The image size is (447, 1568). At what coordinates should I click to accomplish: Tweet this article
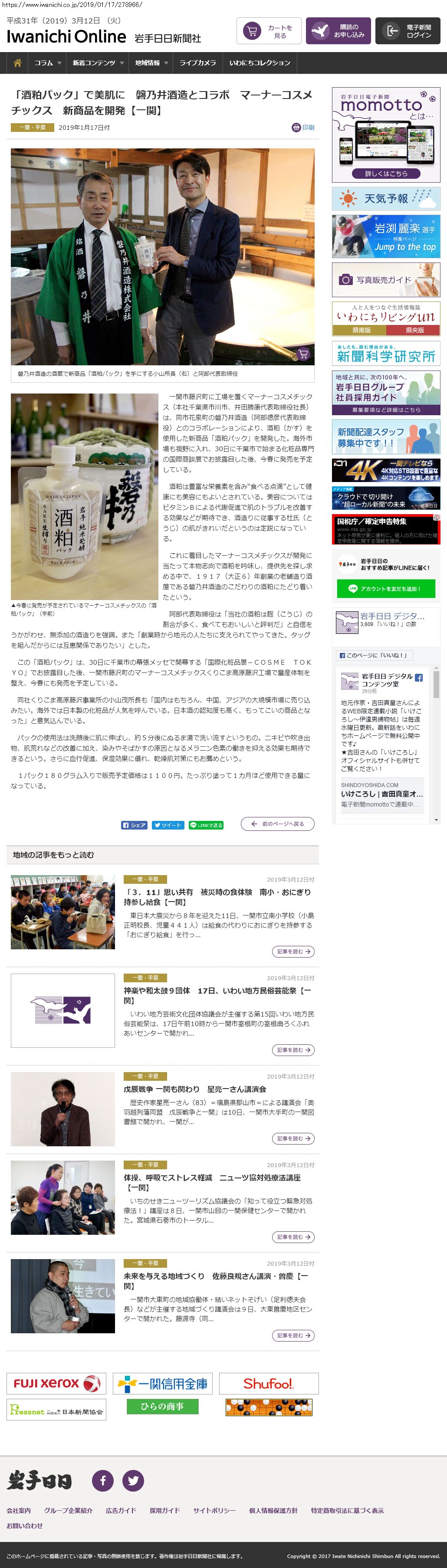(168, 825)
